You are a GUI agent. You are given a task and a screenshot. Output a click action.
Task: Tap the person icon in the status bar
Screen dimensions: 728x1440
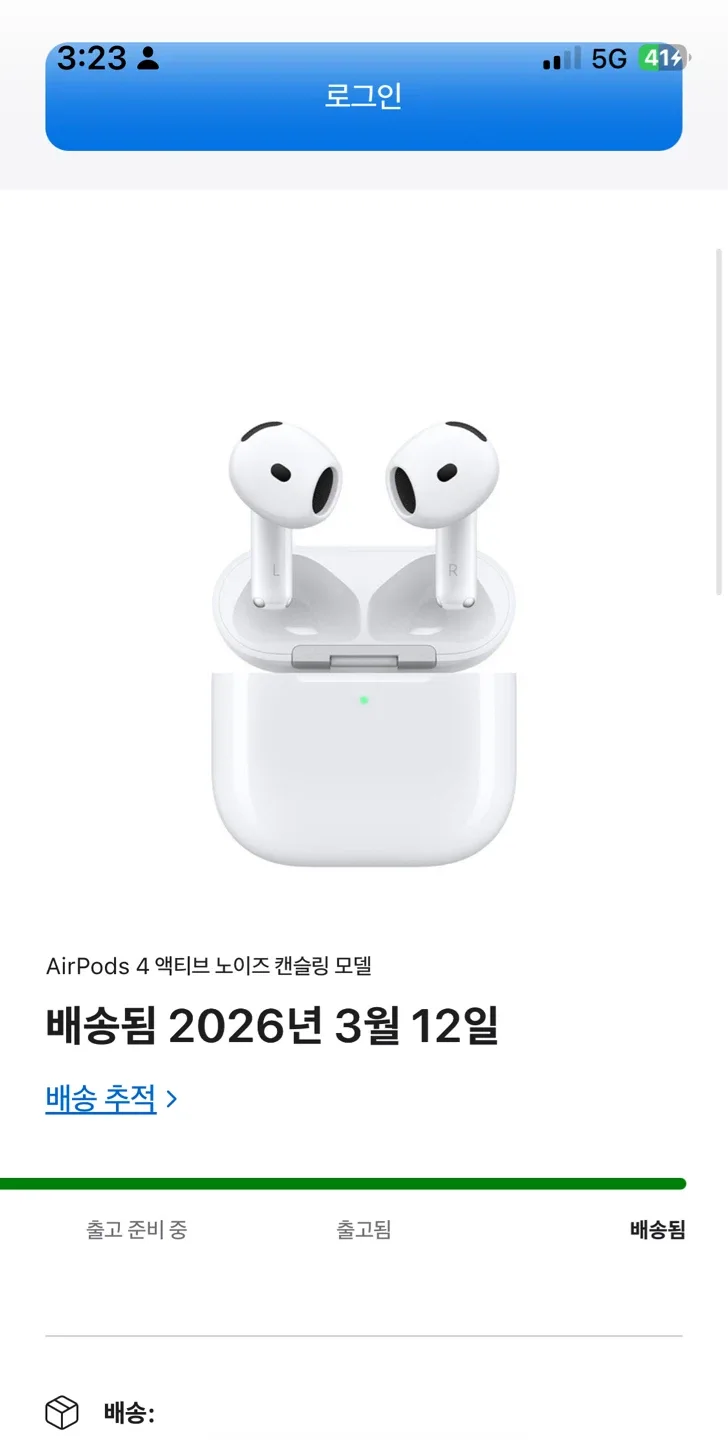[x=148, y=58]
